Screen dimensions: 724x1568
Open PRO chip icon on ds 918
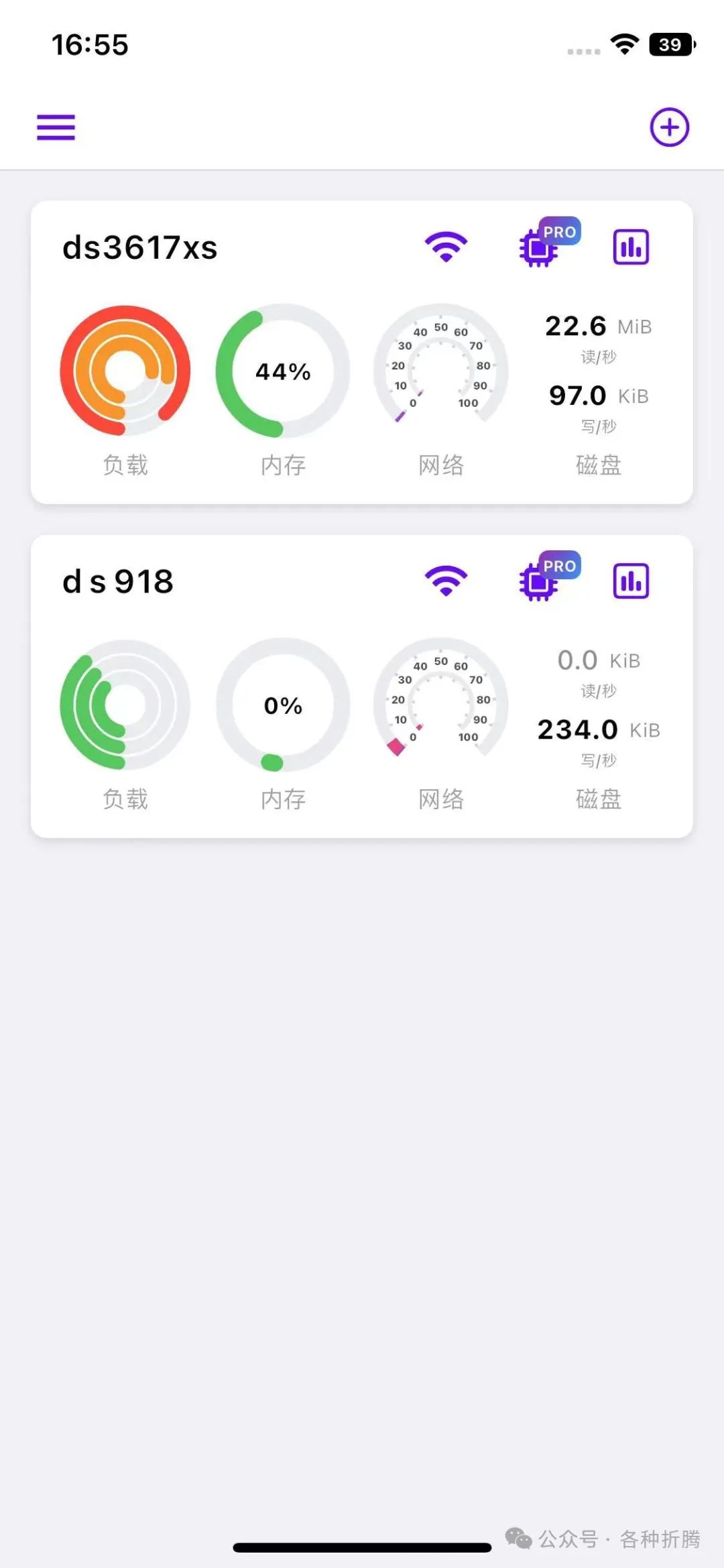[x=549, y=576]
